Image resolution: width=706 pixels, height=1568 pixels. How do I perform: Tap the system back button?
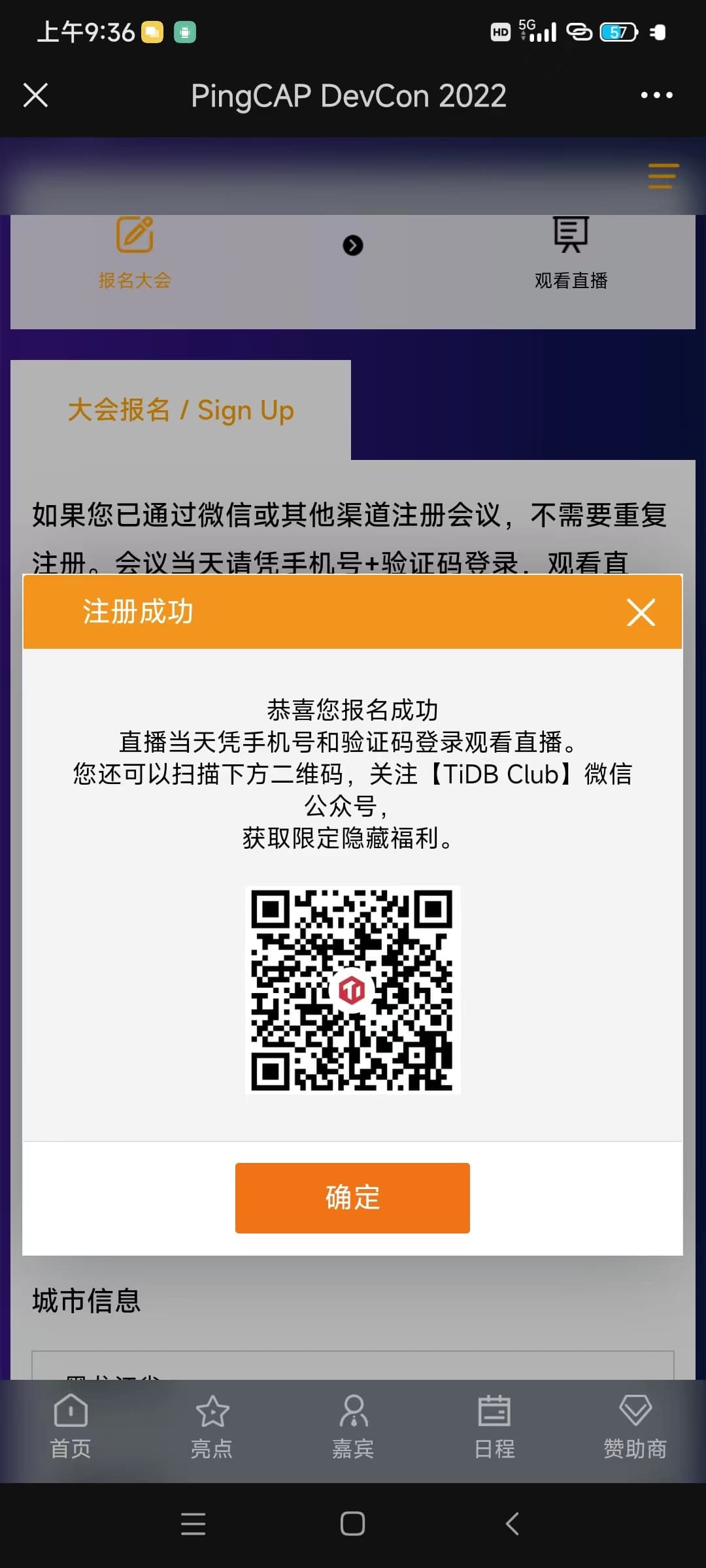click(513, 1524)
